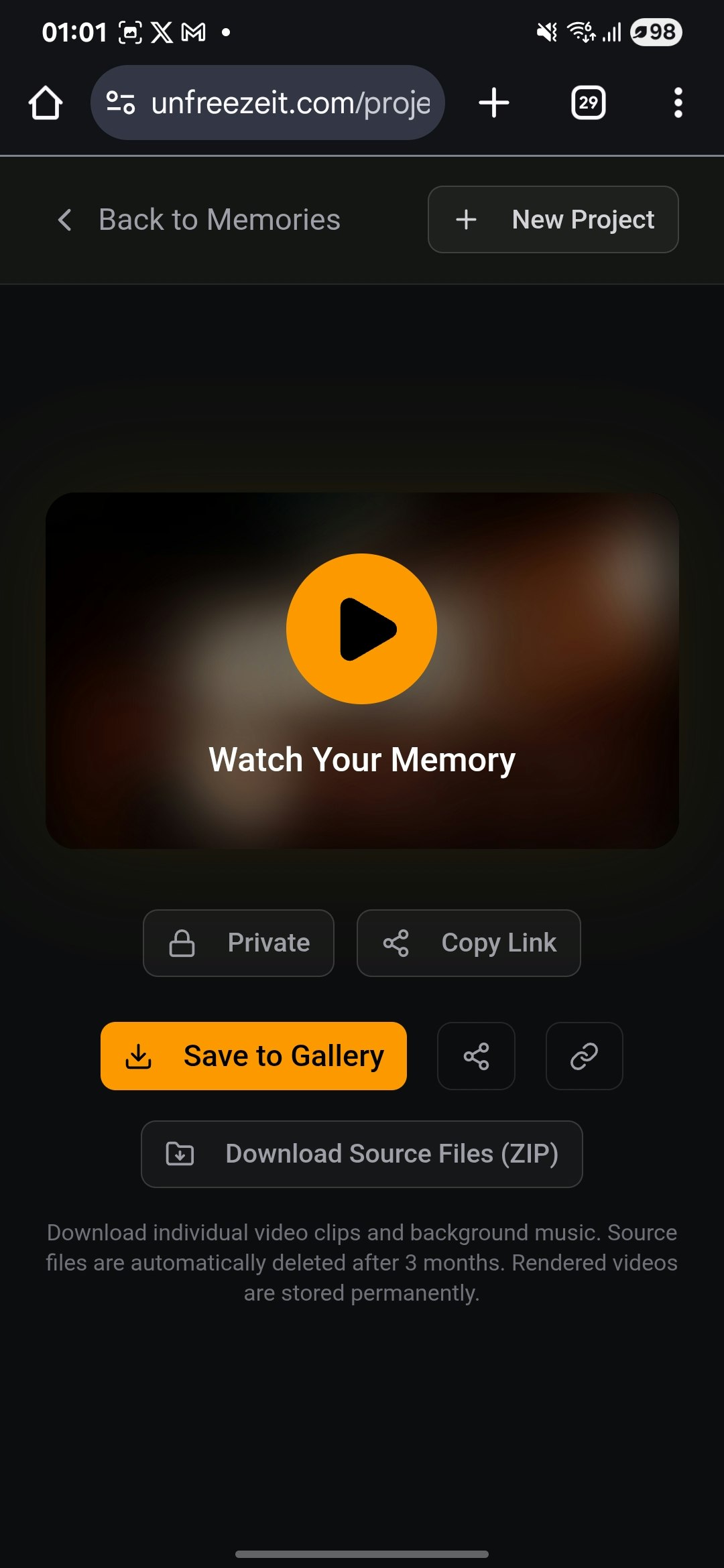The image size is (724, 1568).
Task: Toggle the Private visibility setting
Action: 239,943
